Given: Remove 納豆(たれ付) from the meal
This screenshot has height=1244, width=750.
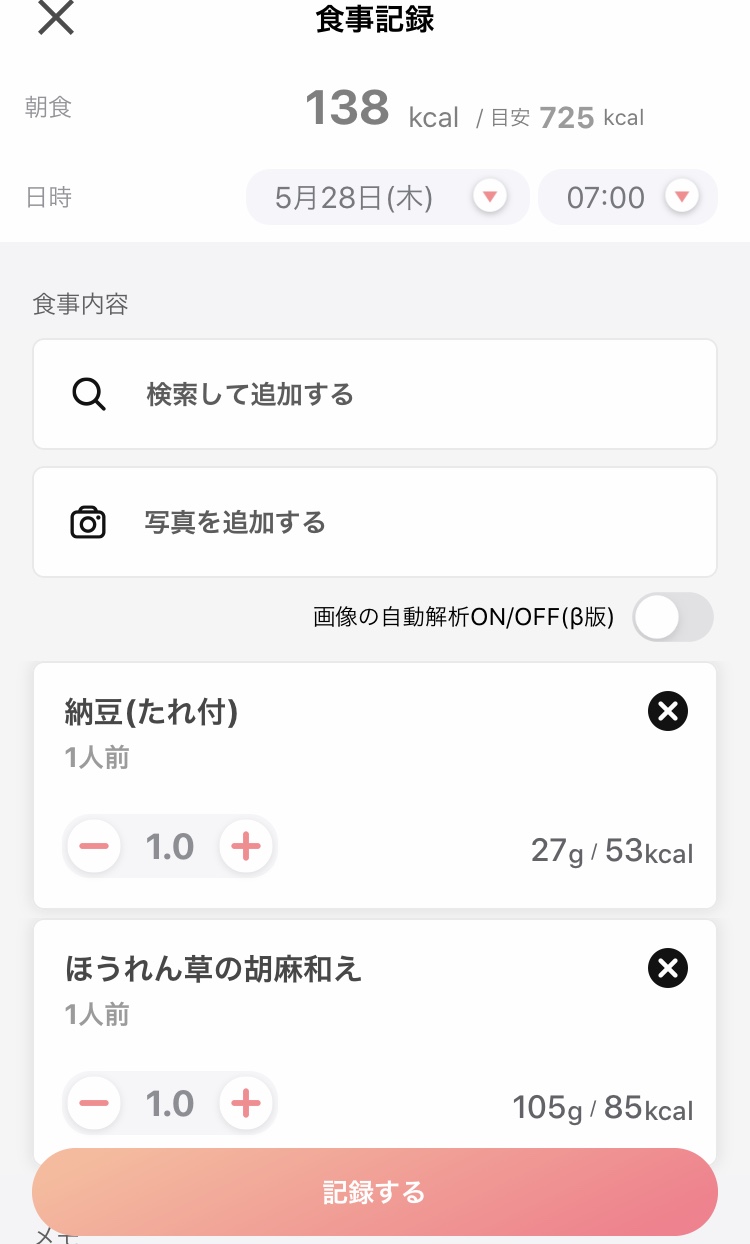Looking at the screenshot, I should coord(668,711).
